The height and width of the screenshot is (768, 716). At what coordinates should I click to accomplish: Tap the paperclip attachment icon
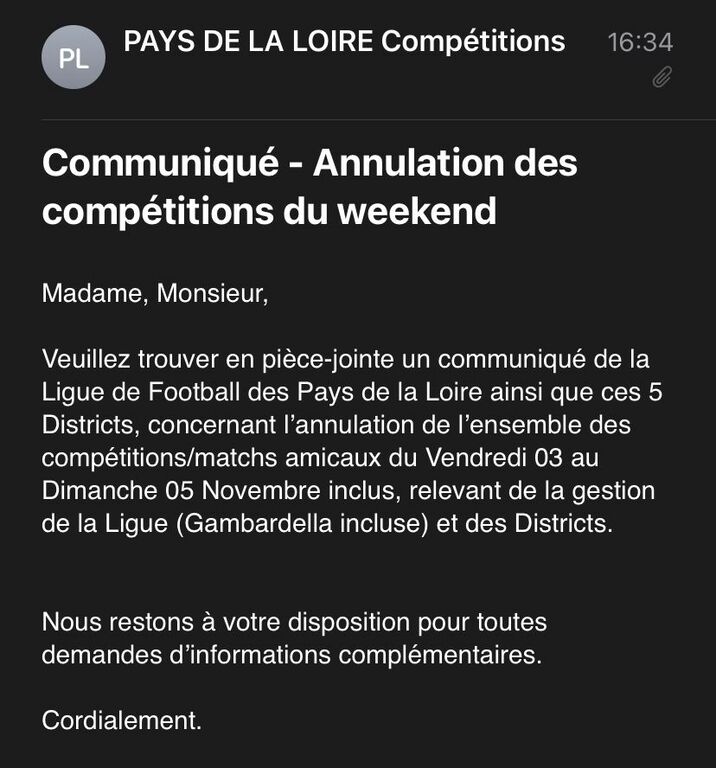(x=661, y=77)
